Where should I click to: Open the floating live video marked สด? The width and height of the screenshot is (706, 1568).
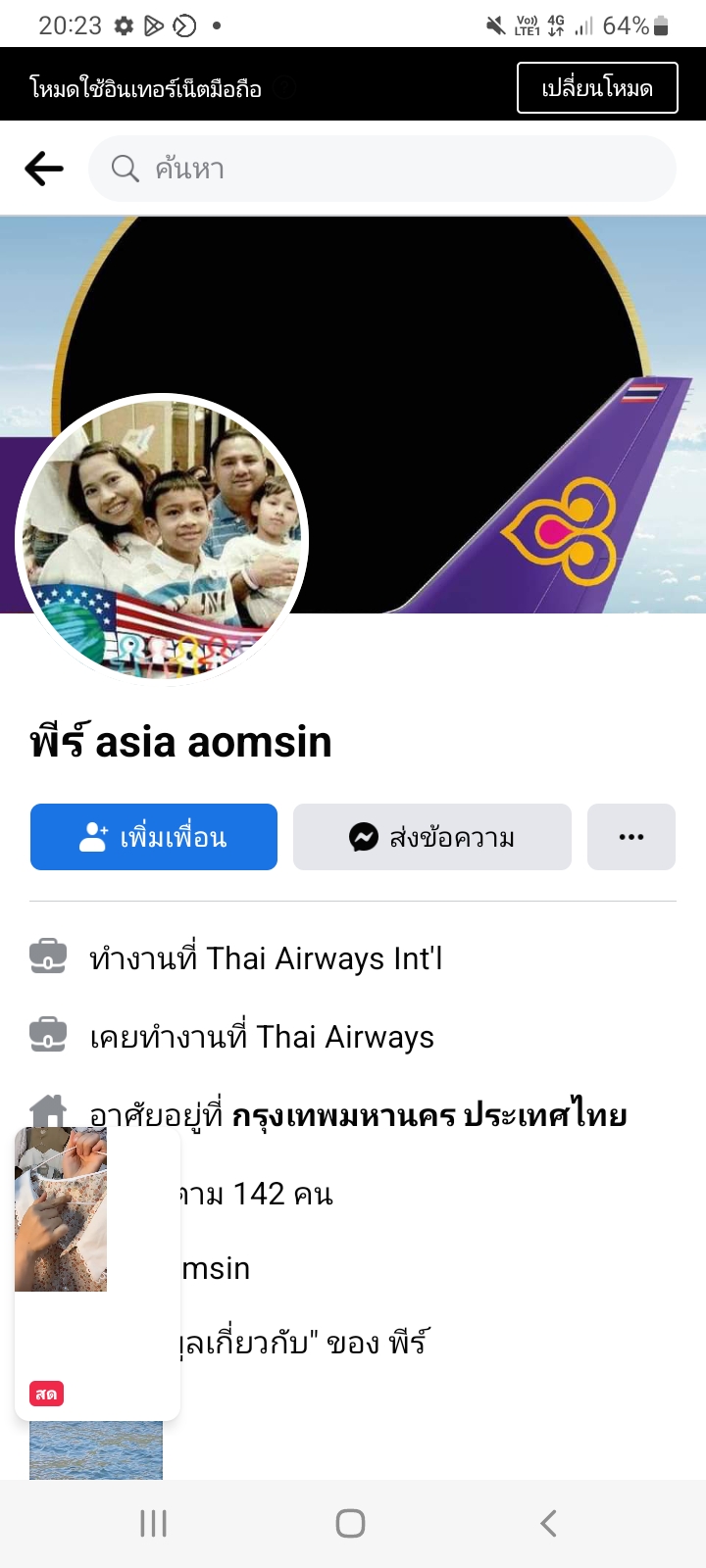click(x=97, y=1274)
